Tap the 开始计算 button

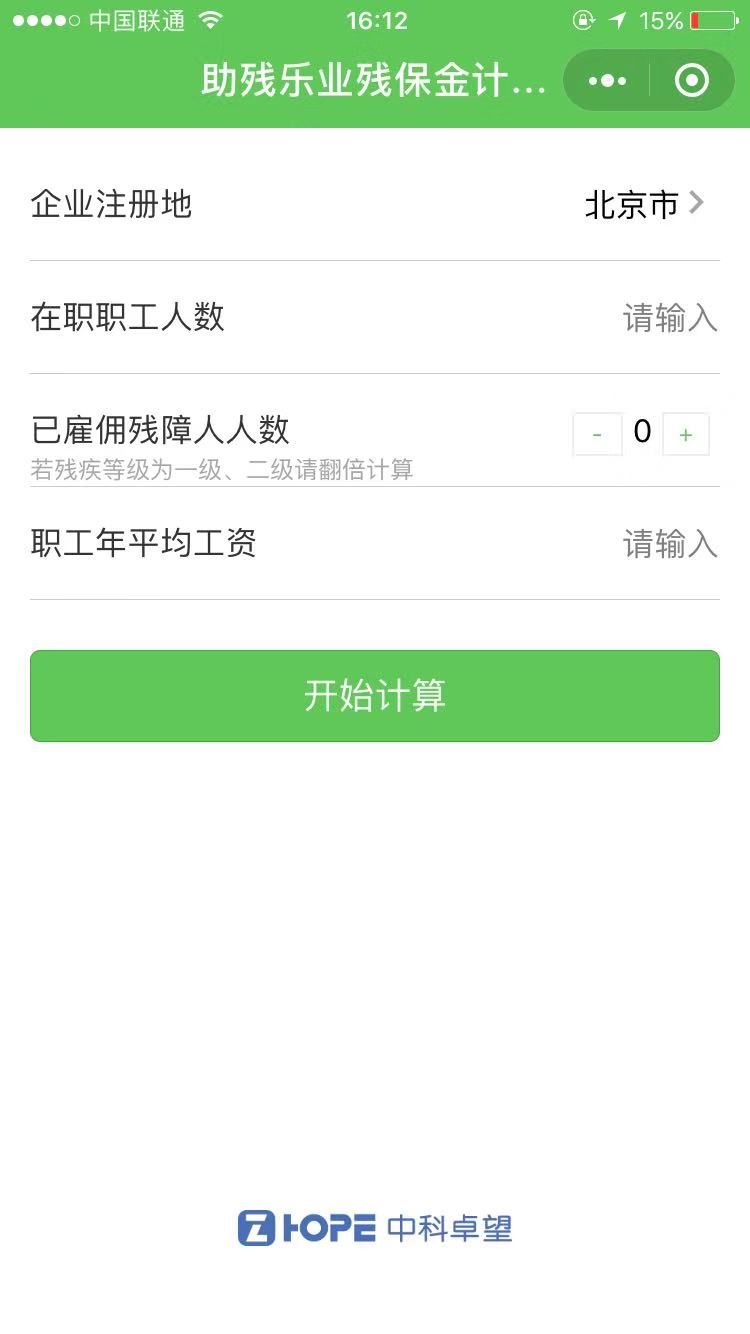[x=375, y=696]
